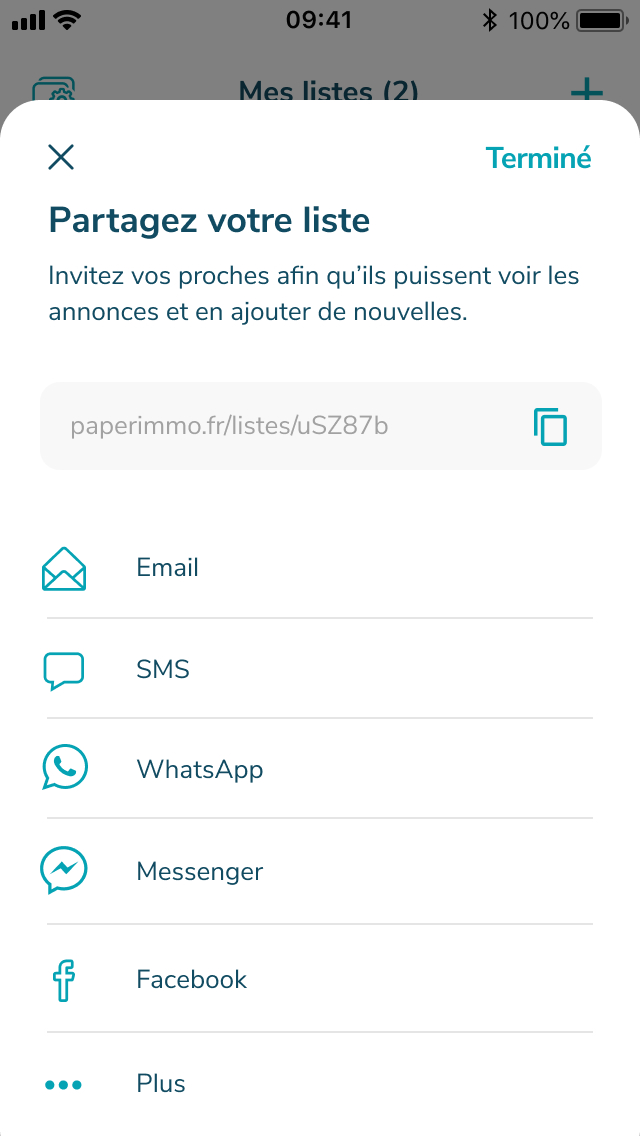Close the share list sheet

click(x=61, y=157)
